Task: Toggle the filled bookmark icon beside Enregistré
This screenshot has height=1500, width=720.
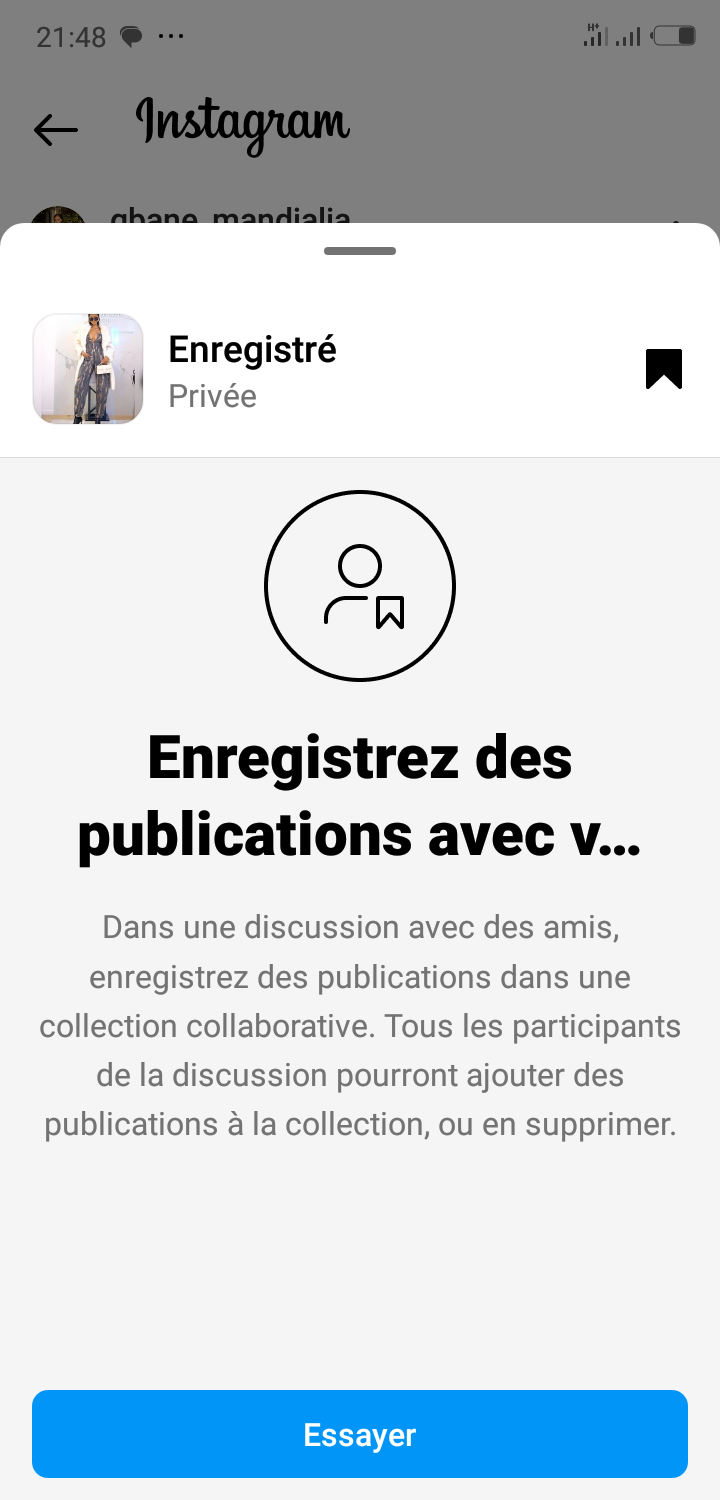Action: pyautogui.click(x=663, y=368)
